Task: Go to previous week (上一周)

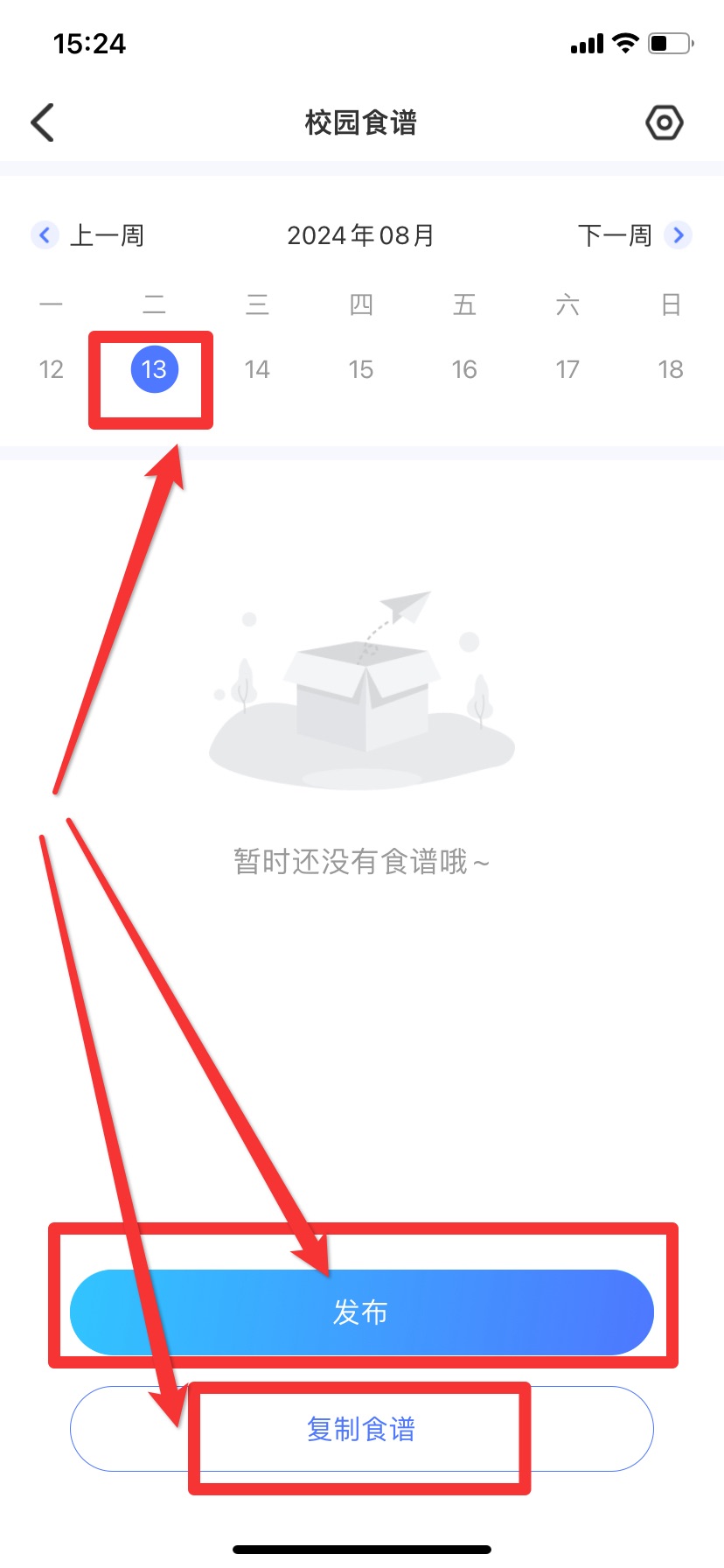Action: click(x=89, y=235)
